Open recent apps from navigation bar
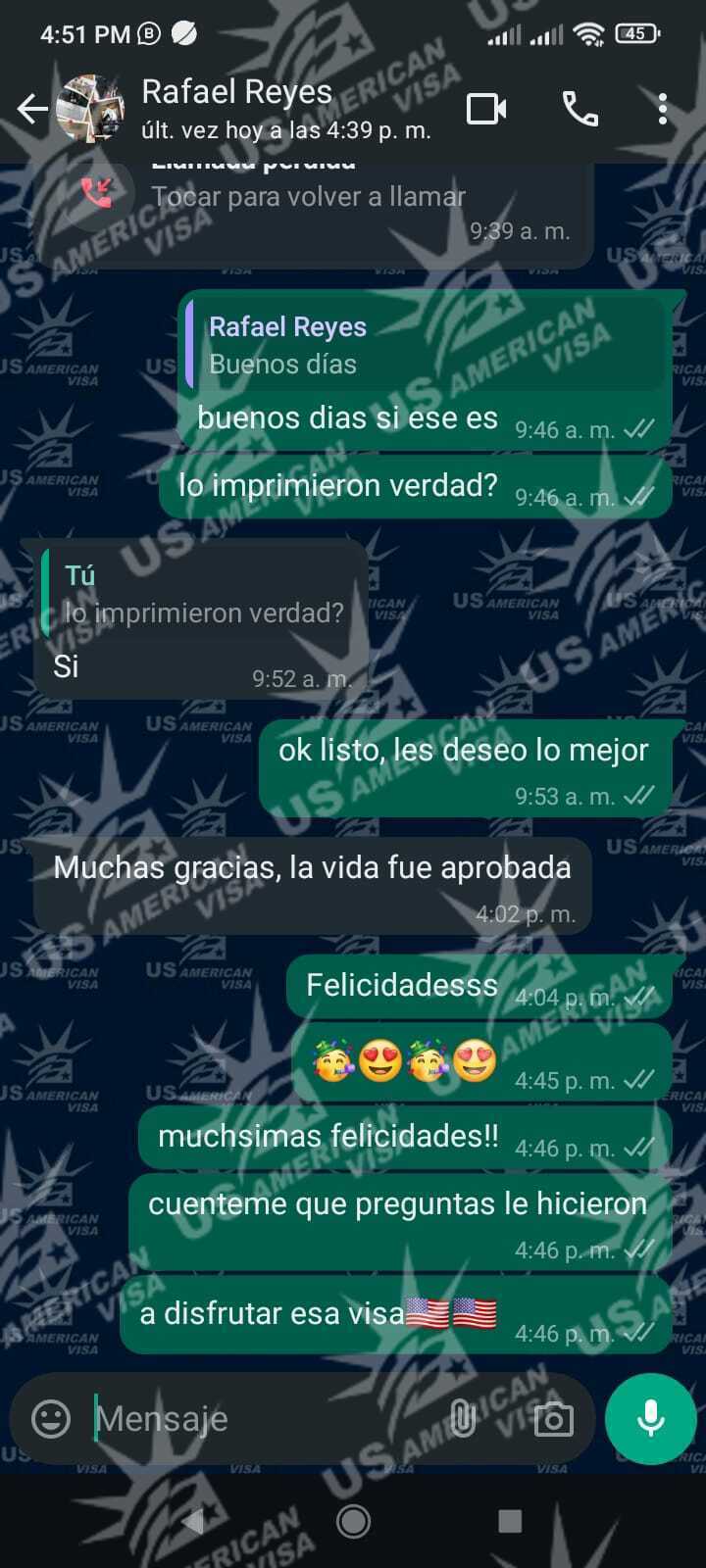This screenshot has width=706, height=1568. coord(510,1521)
